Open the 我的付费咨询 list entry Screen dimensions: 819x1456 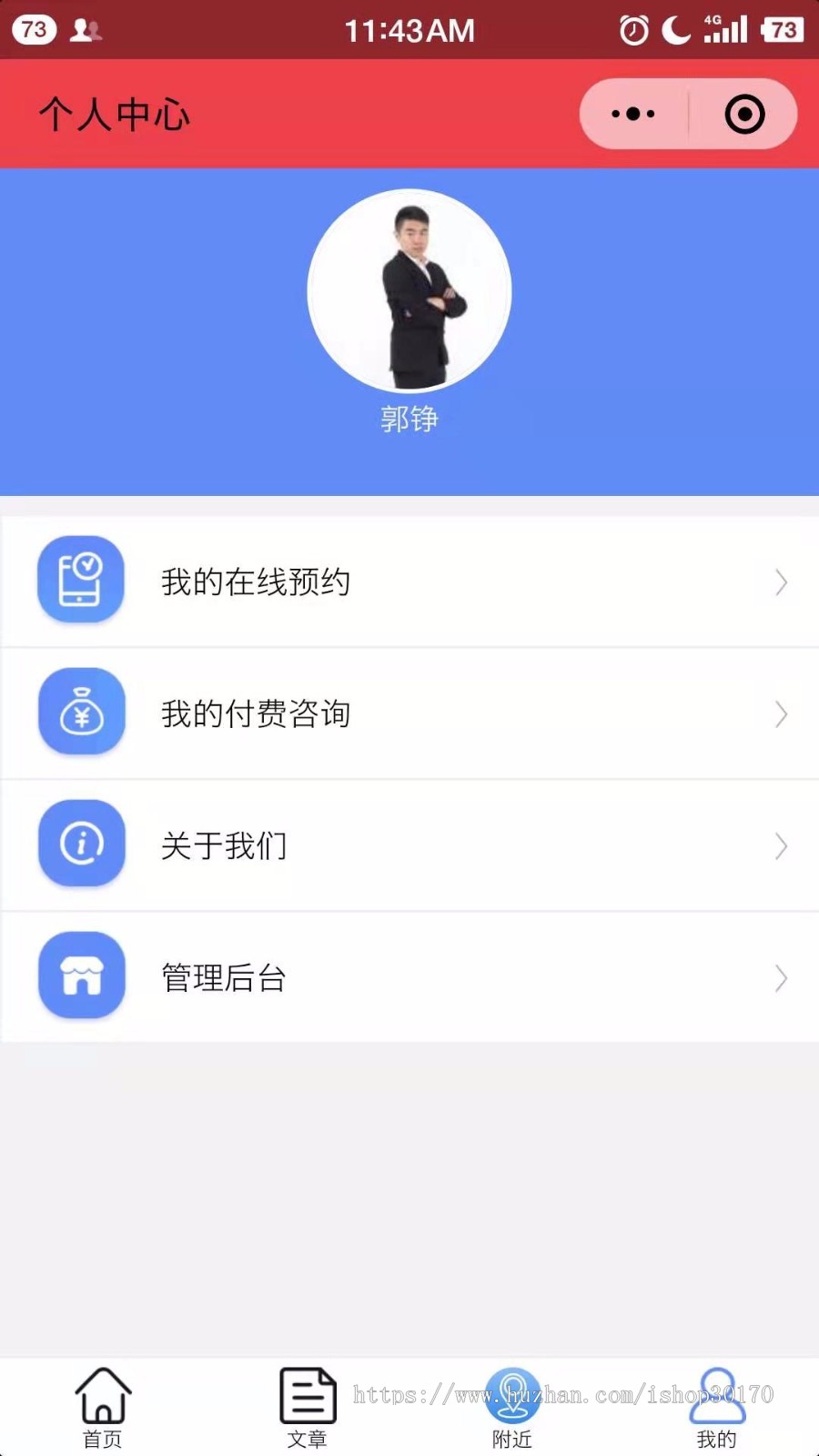click(x=256, y=714)
